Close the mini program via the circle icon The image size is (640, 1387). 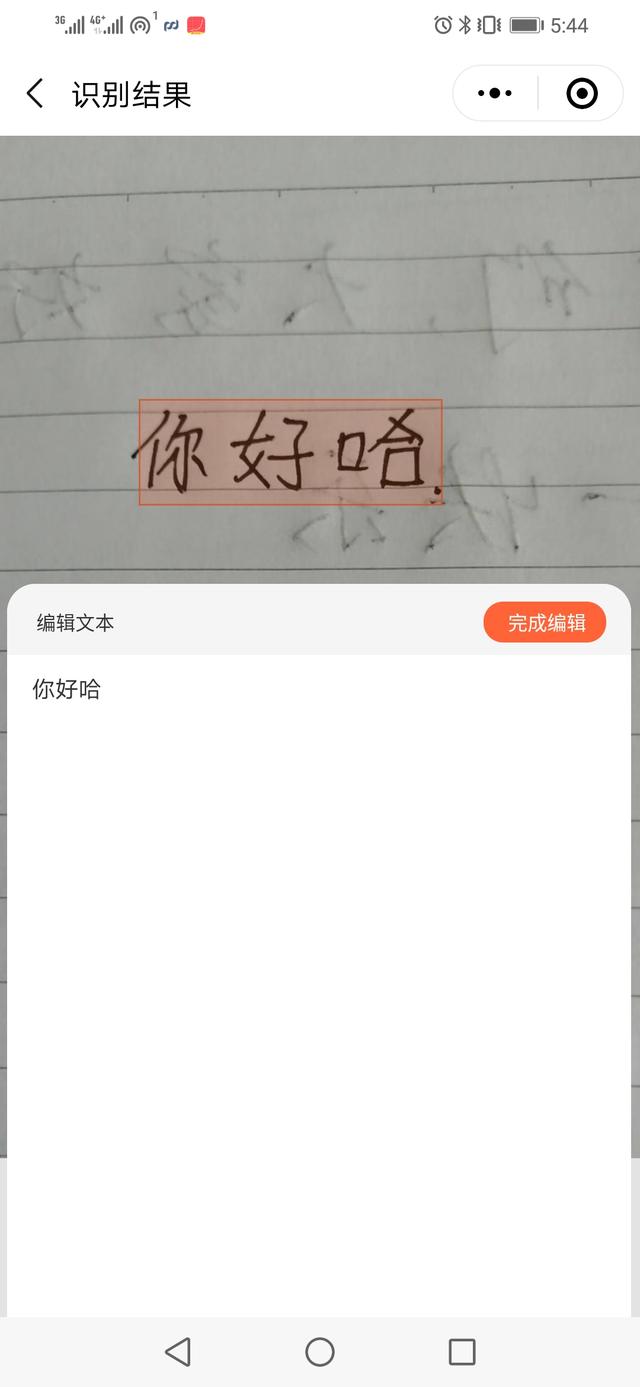(581, 94)
